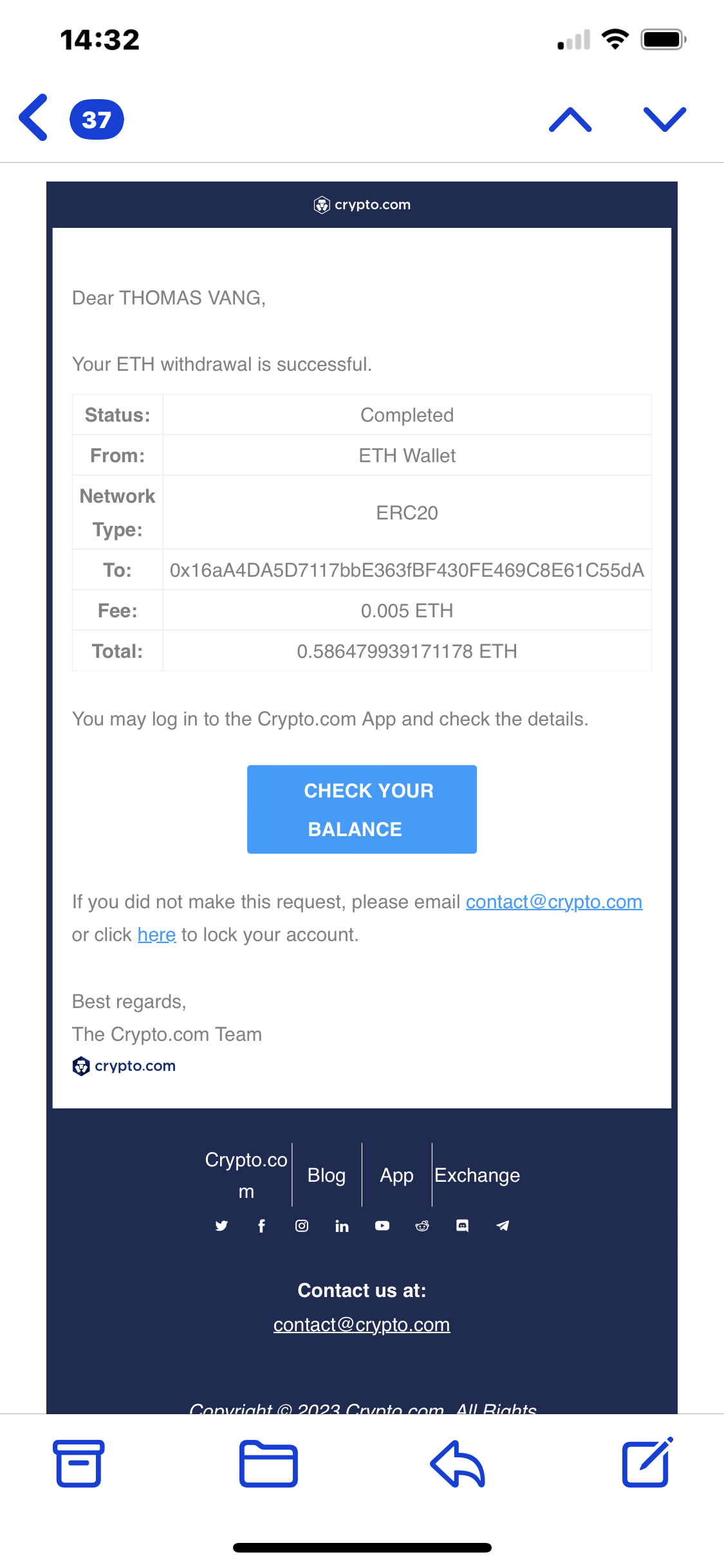Open the LinkedIn icon in the footer
The image size is (724, 1568).
click(x=342, y=1226)
